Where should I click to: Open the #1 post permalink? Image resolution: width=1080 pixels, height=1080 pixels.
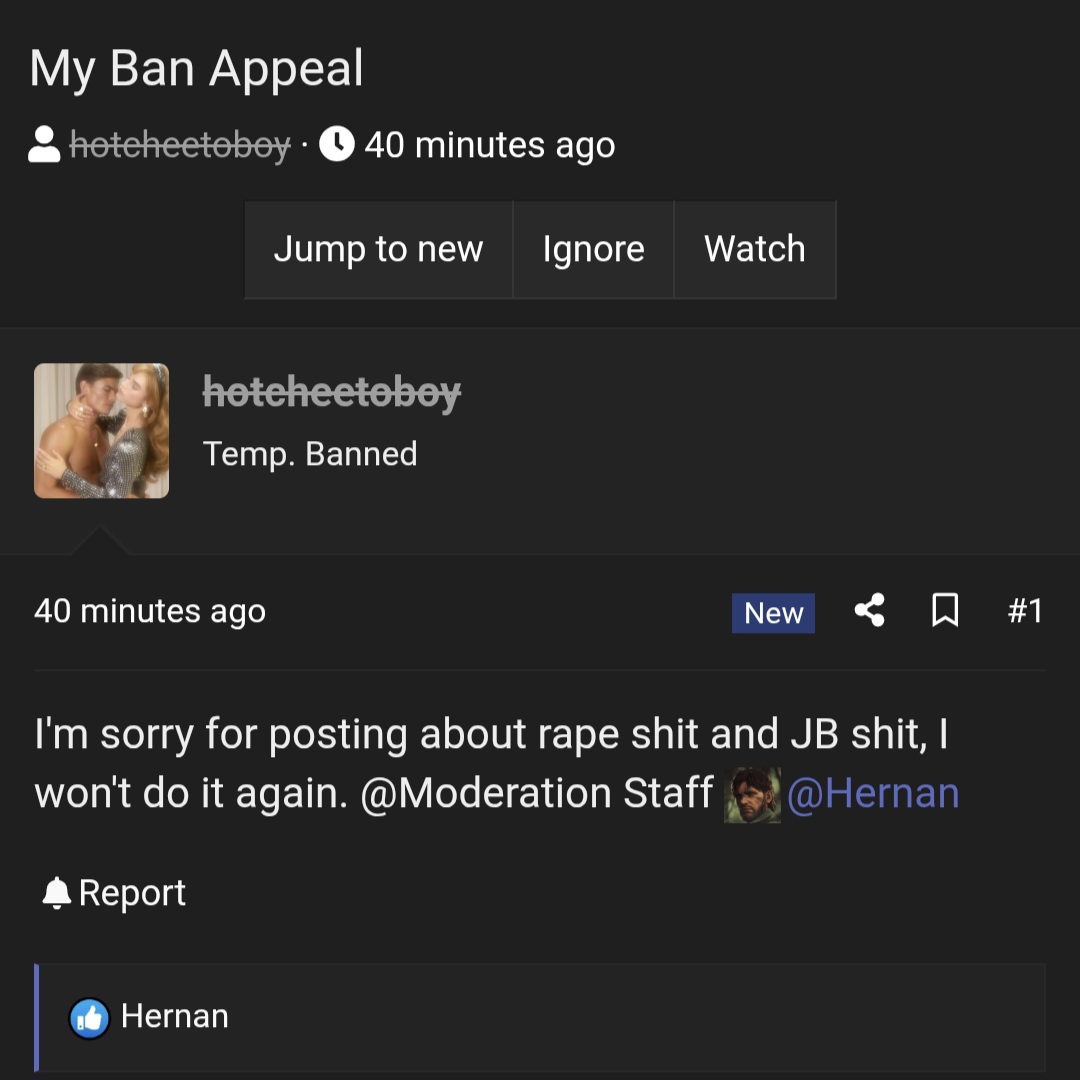pos(1024,610)
